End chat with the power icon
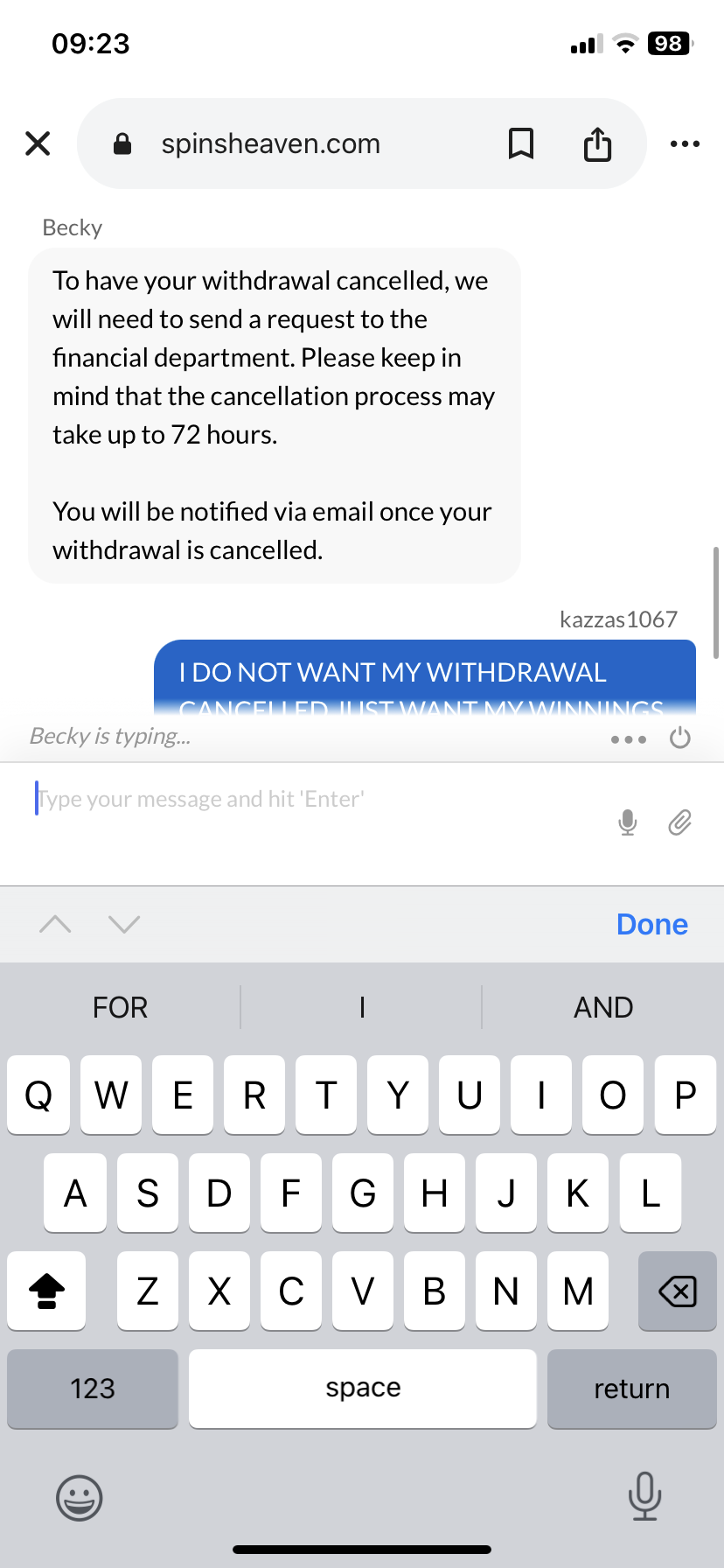 [679, 738]
